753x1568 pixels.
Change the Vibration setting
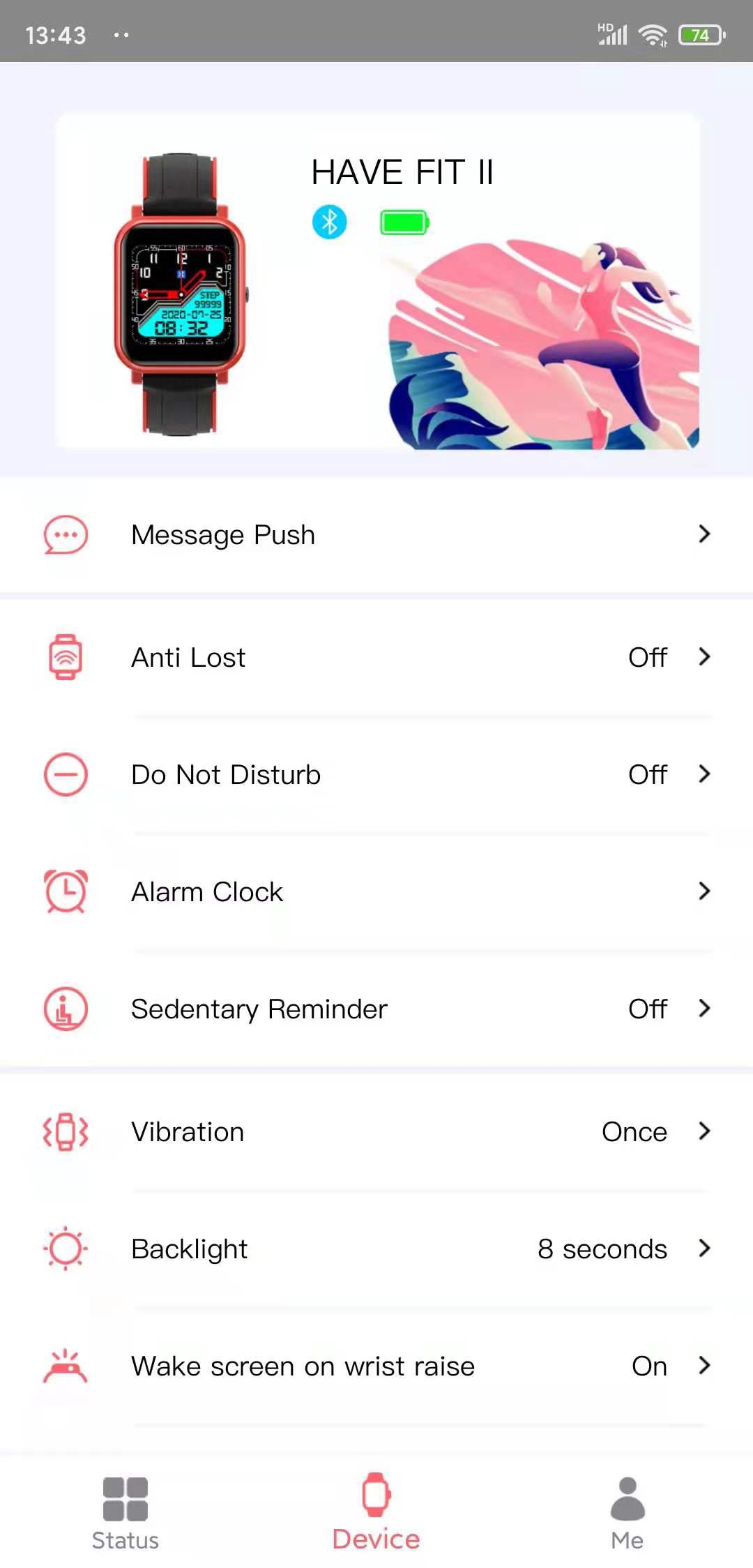point(376,1131)
